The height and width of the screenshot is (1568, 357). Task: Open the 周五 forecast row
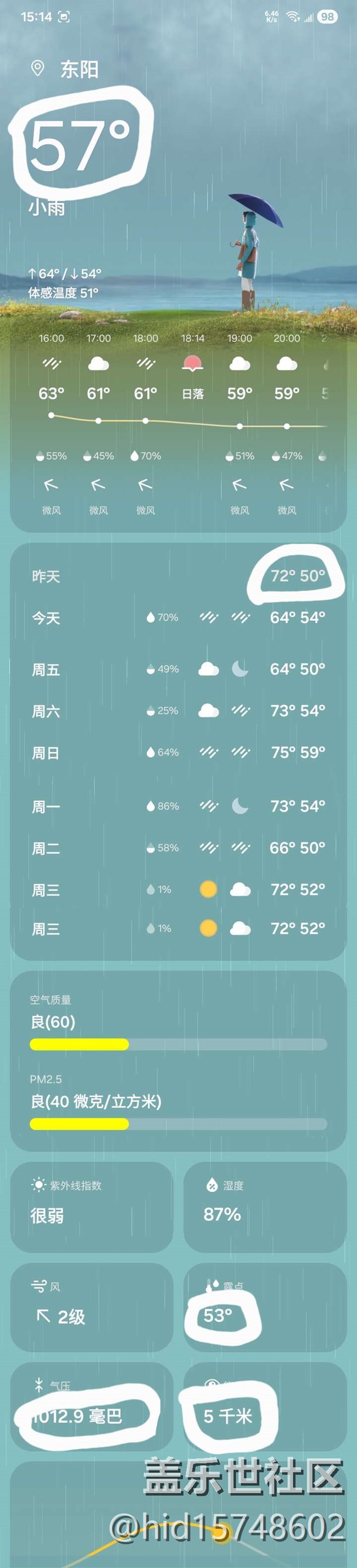tap(178, 670)
